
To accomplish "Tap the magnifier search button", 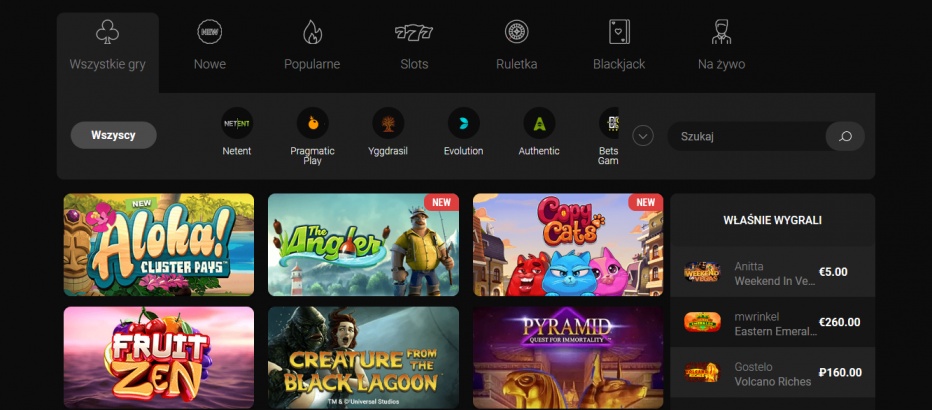I will [x=845, y=136].
